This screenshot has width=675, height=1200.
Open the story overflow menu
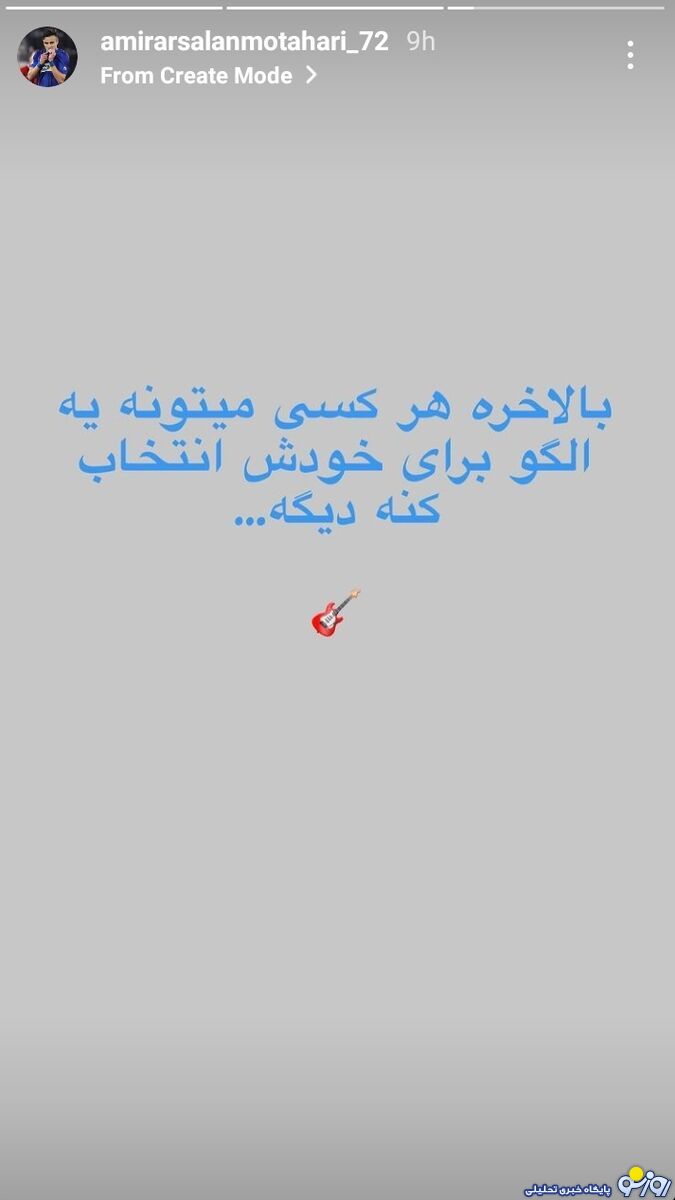click(630, 55)
